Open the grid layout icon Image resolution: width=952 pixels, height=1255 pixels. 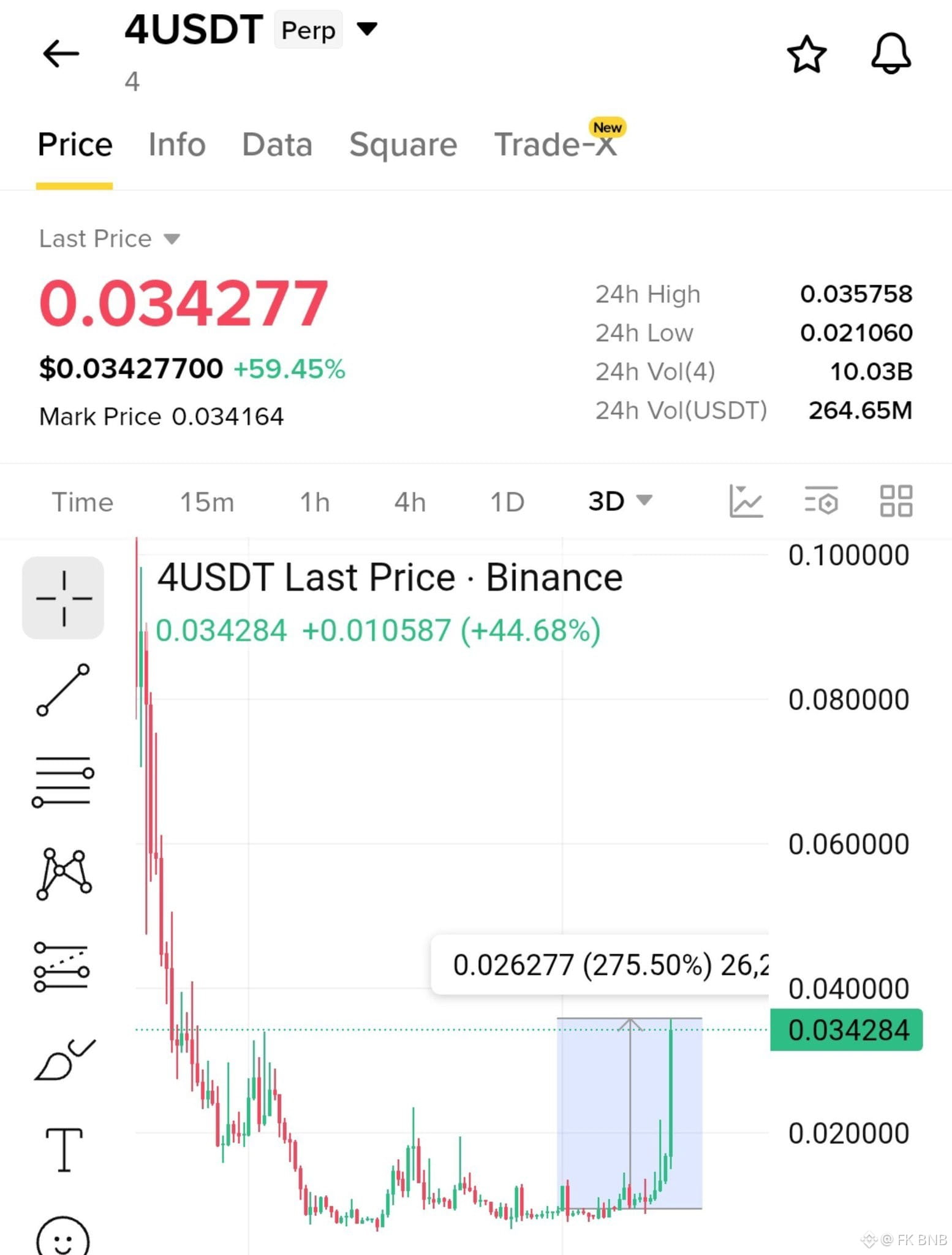coord(896,501)
